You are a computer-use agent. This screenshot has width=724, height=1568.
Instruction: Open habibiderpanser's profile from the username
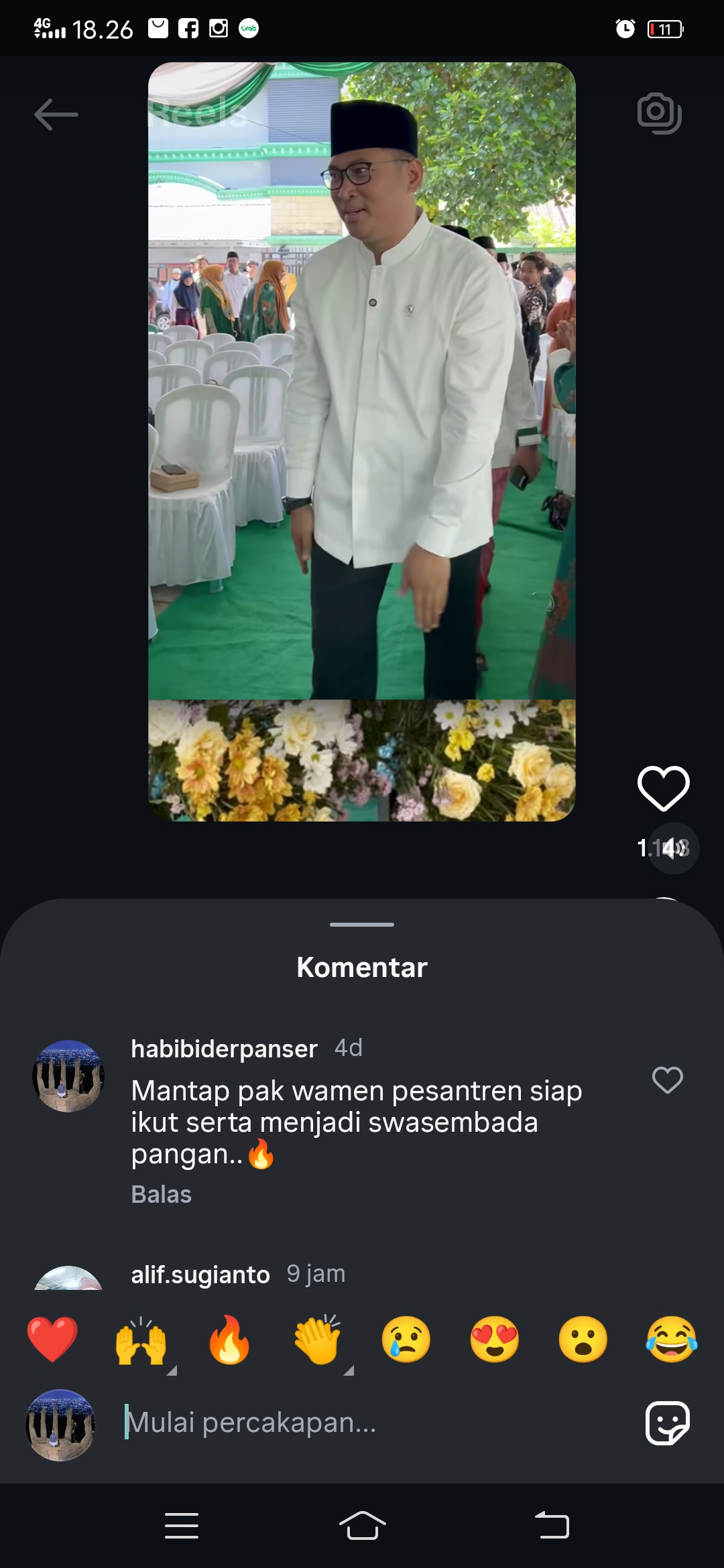point(224,1049)
